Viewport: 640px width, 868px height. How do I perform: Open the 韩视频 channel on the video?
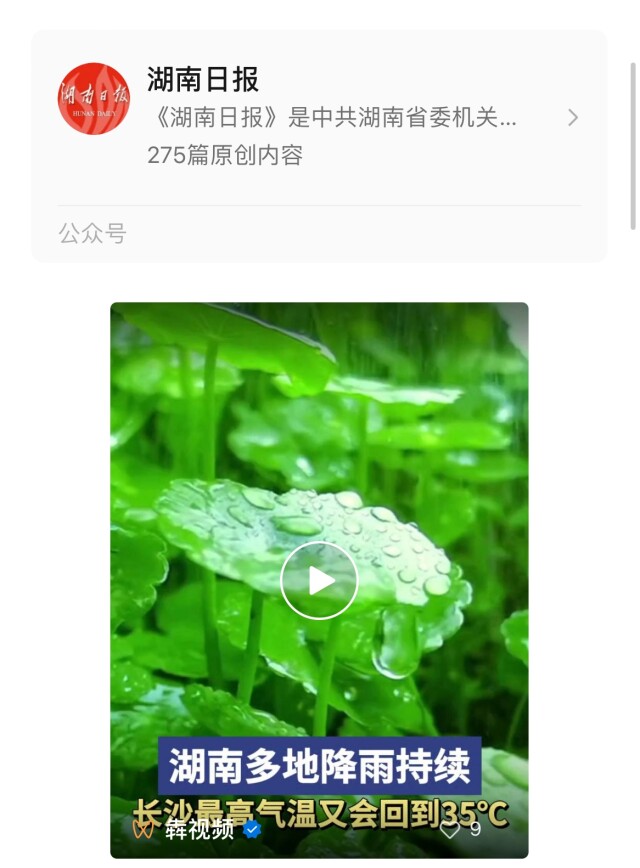click(x=200, y=829)
